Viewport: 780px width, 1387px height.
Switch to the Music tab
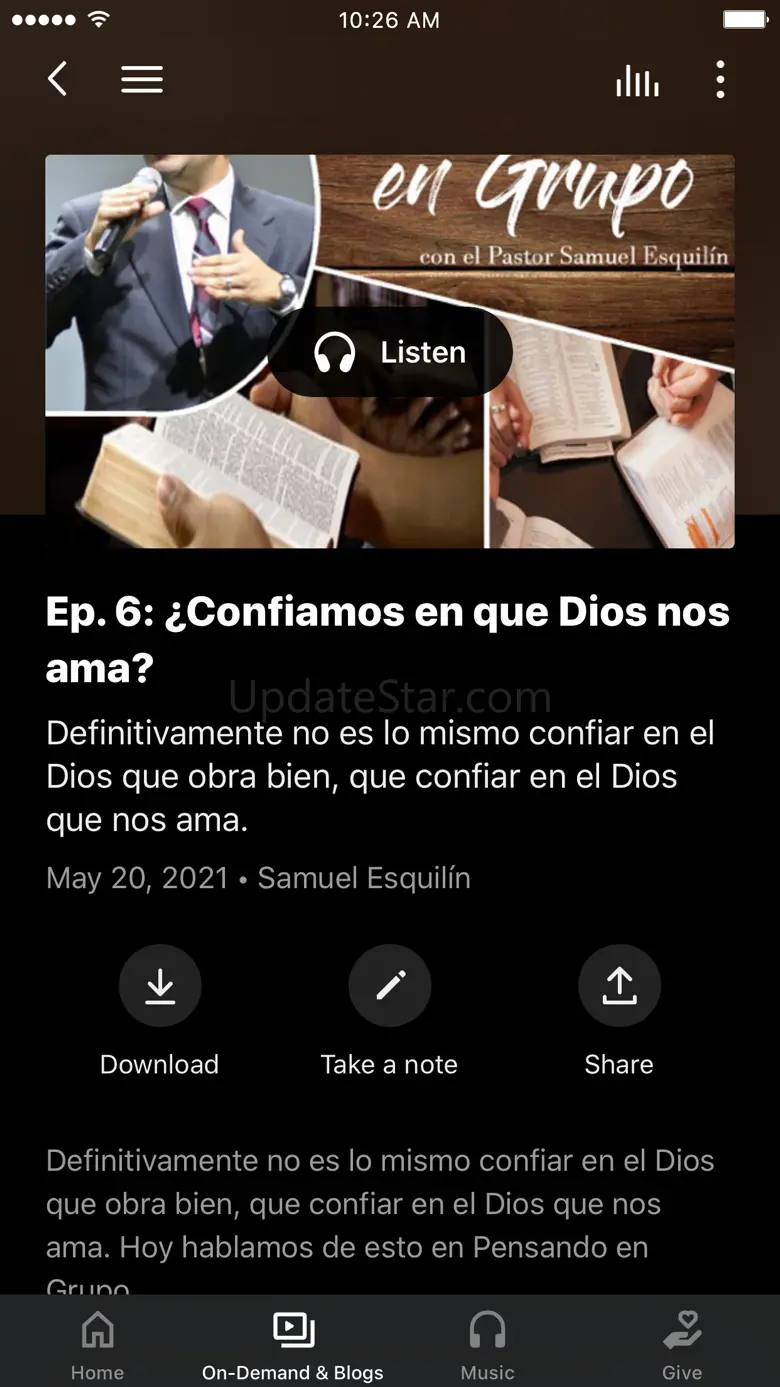point(488,1344)
